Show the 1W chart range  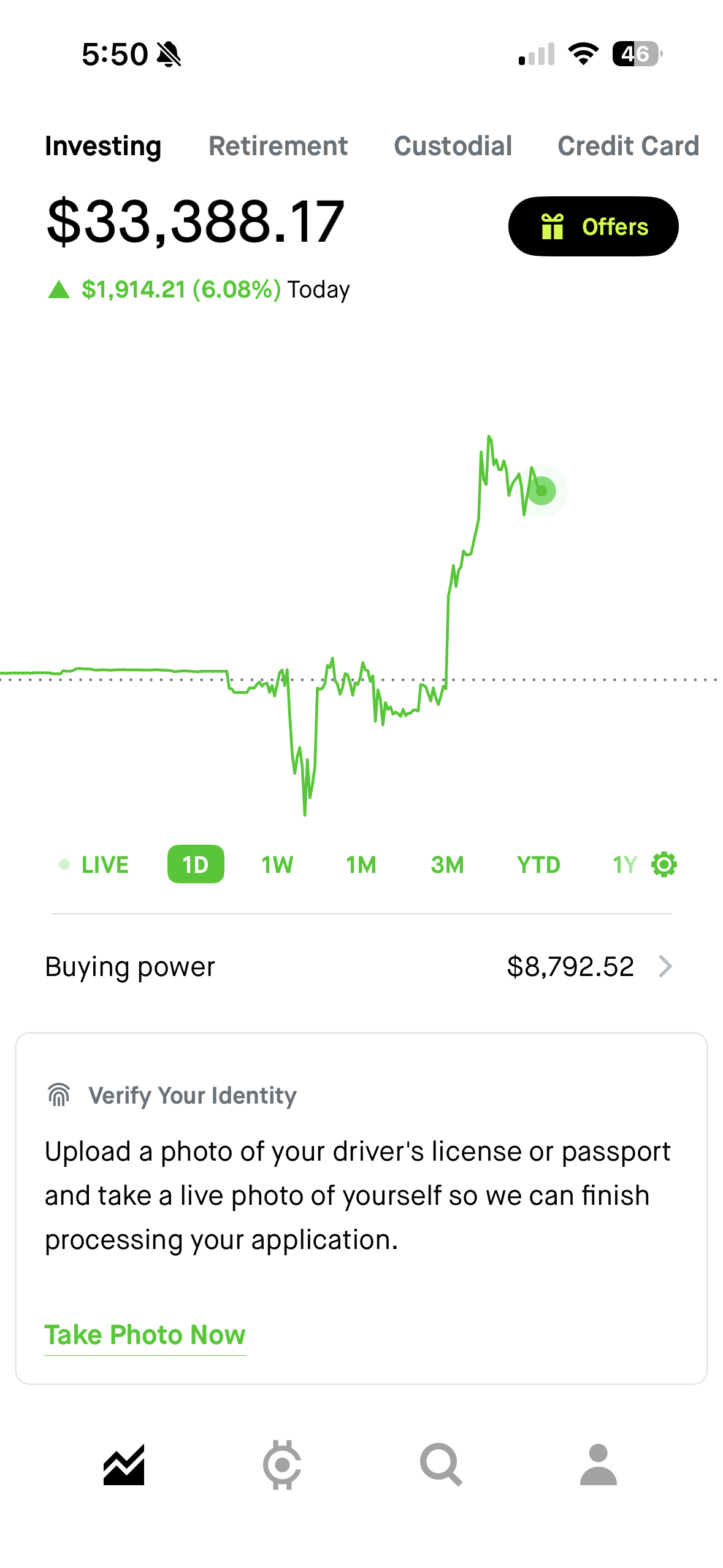(277, 865)
